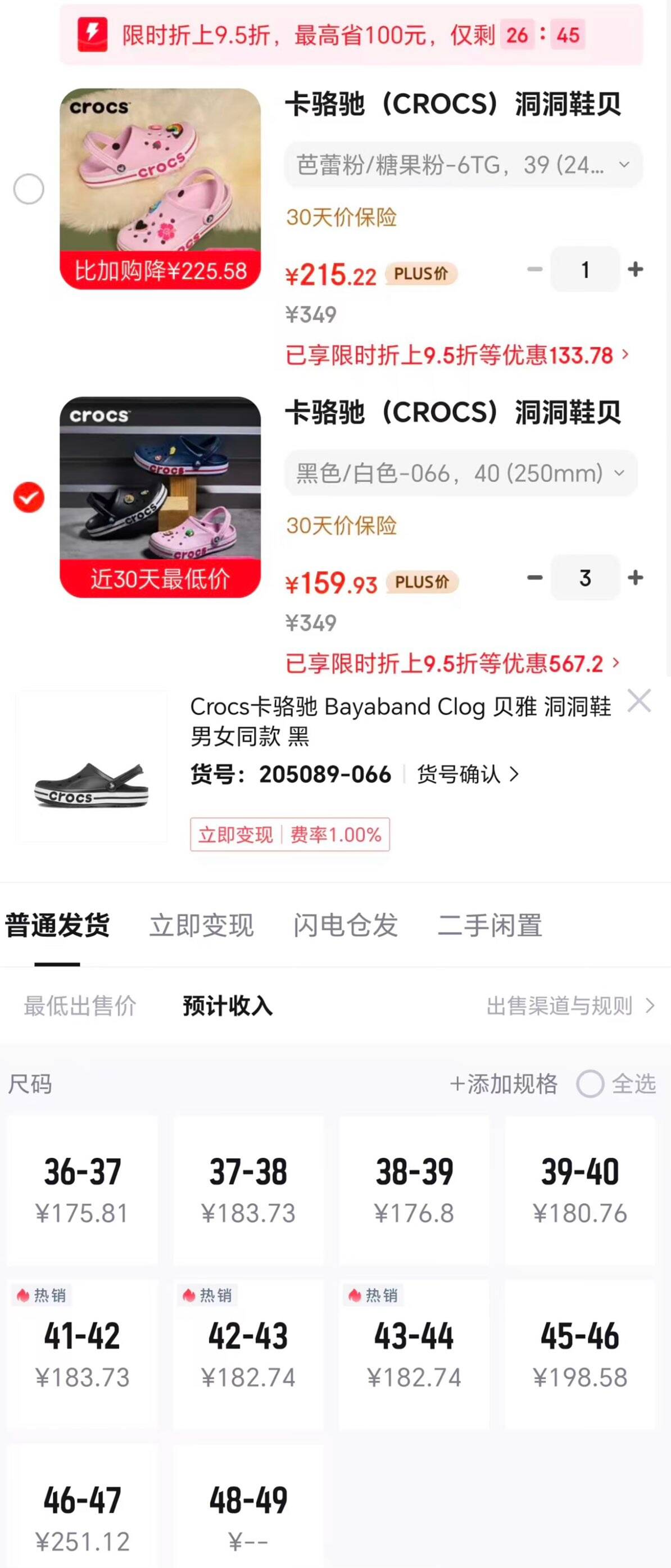
Task: Click the lightning flash sale icon in the banner
Action: tap(93, 35)
